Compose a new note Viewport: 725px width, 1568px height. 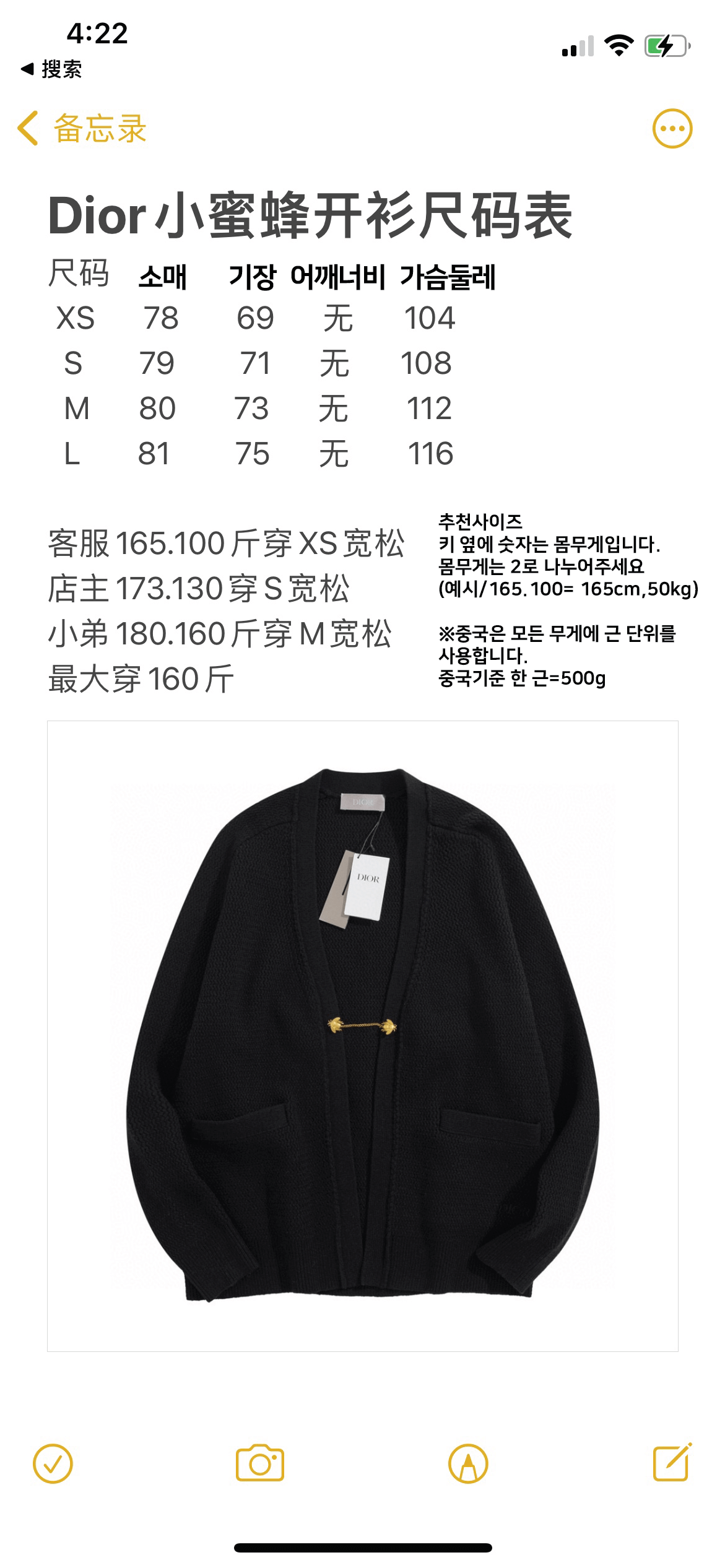click(672, 1463)
